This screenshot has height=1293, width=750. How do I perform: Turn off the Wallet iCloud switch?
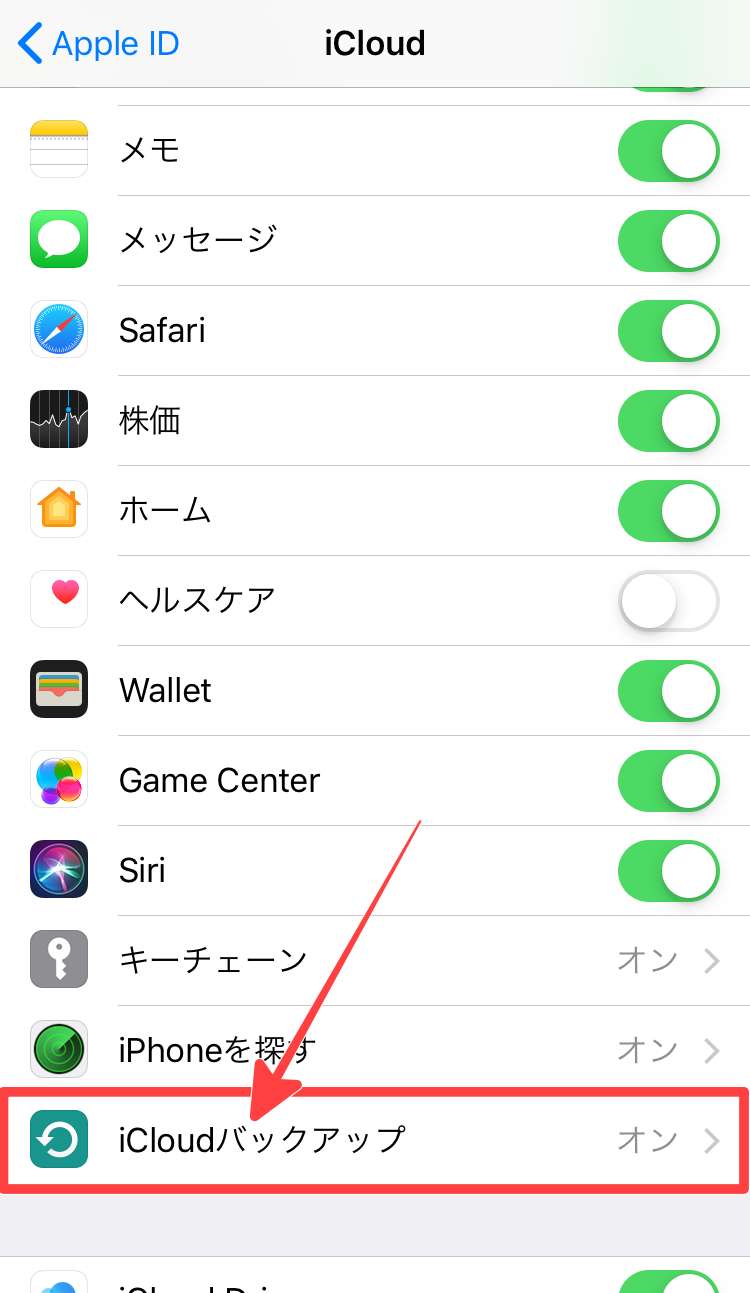[668, 691]
